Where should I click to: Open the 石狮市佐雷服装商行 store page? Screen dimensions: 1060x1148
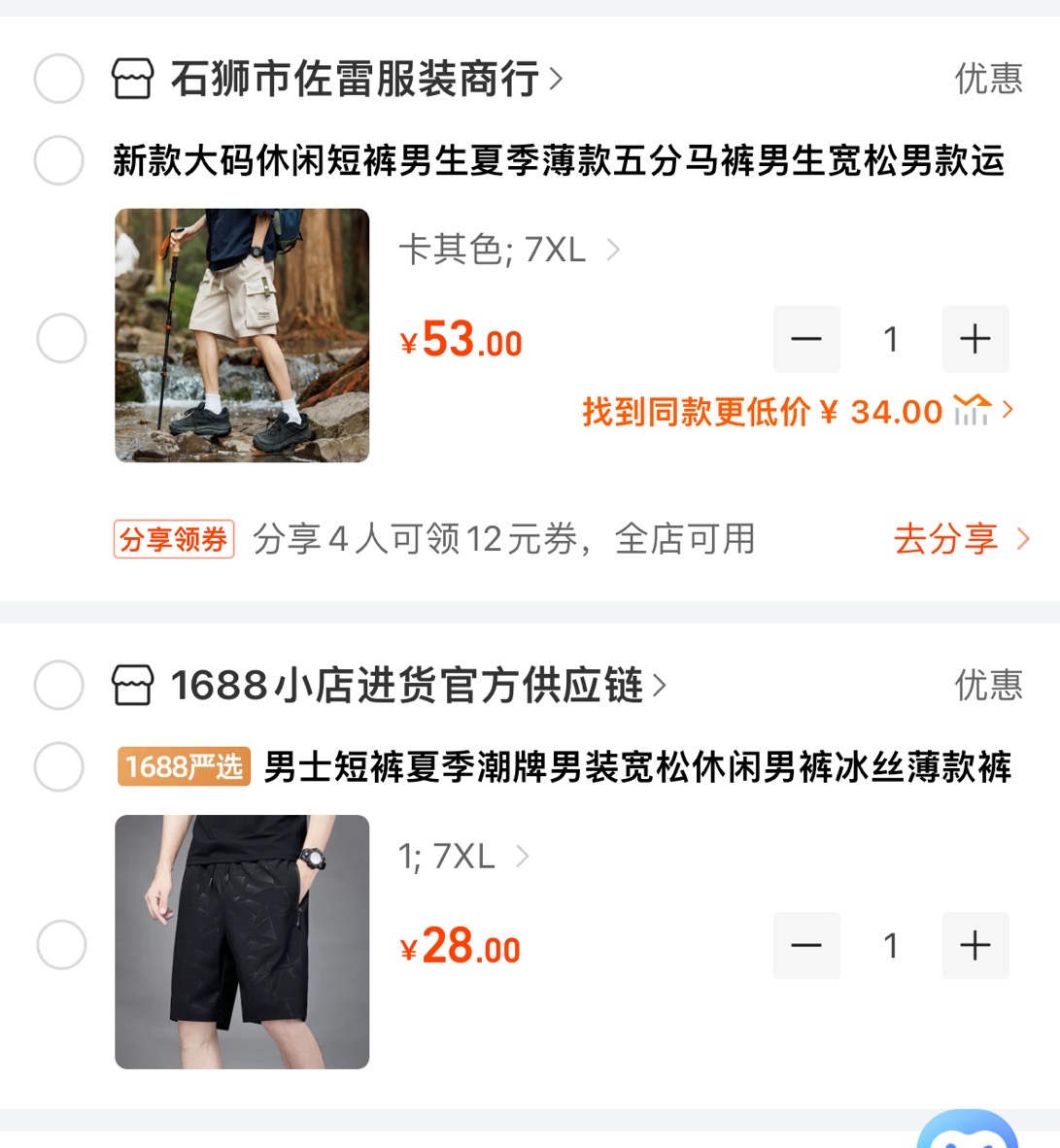point(355,79)
